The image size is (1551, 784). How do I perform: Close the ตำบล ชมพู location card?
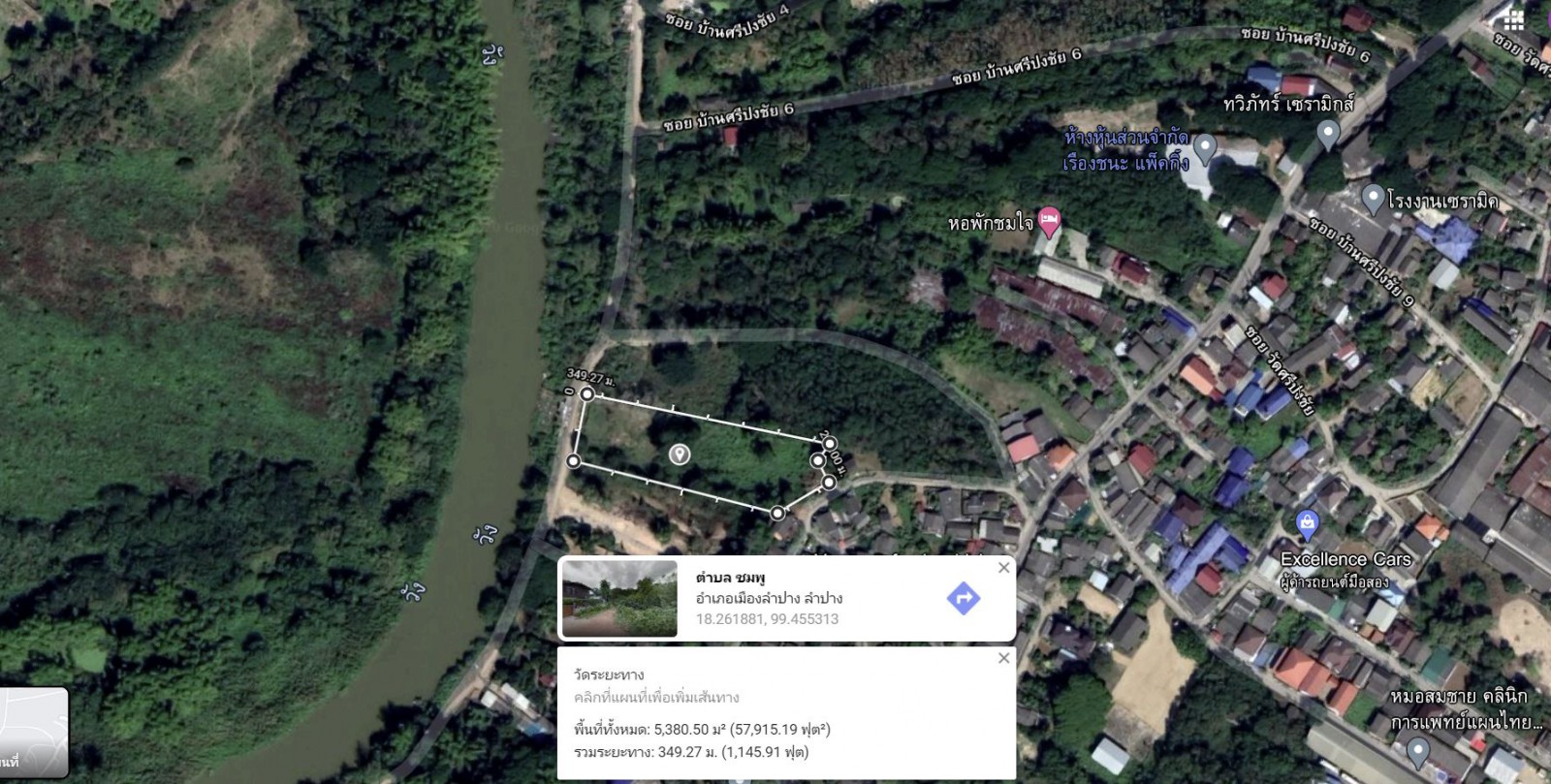pos(1004,568)
